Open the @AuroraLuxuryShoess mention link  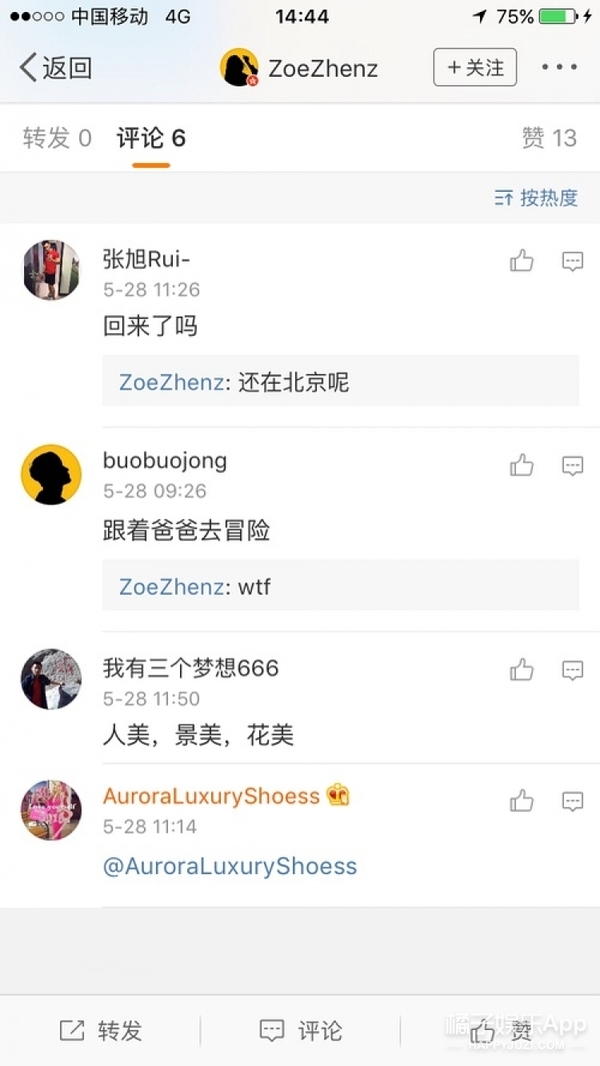230,866
